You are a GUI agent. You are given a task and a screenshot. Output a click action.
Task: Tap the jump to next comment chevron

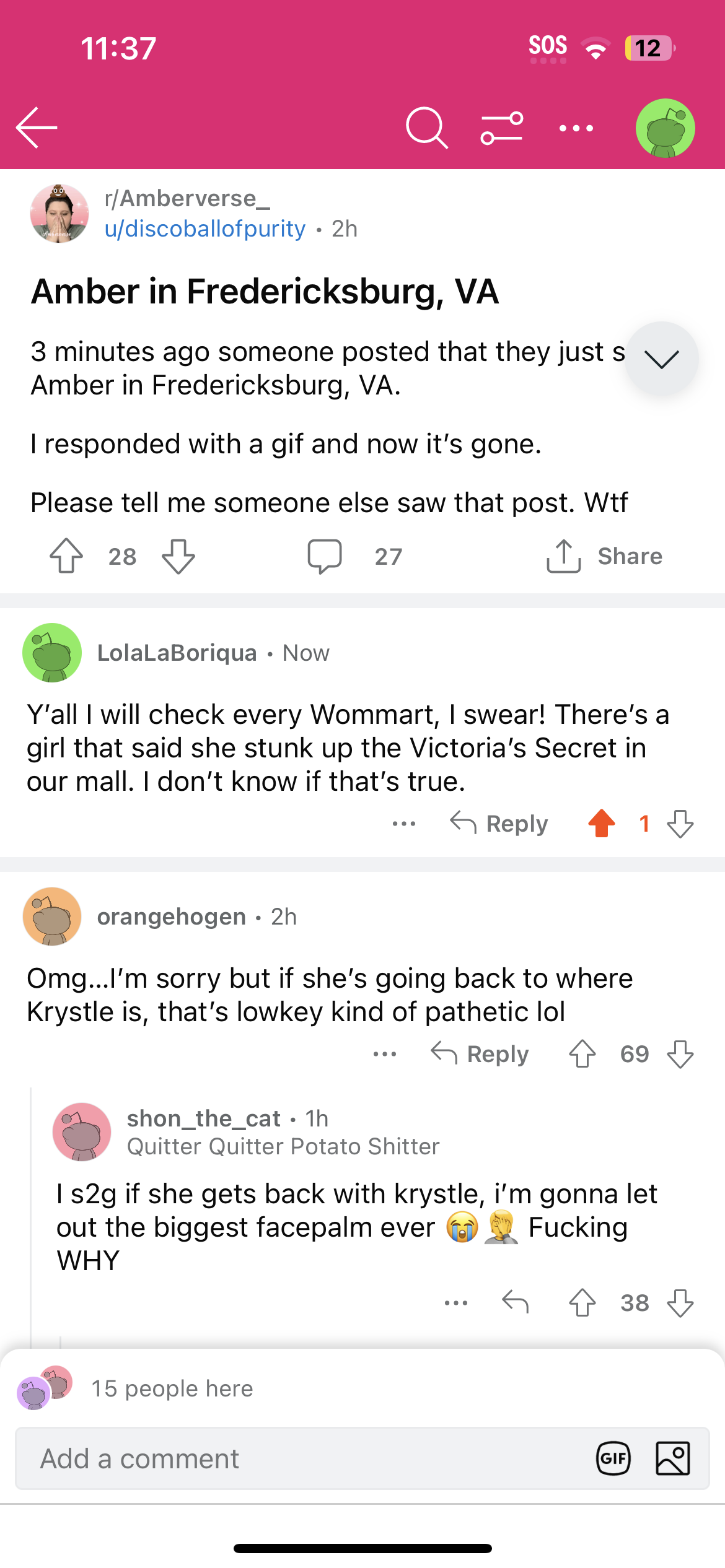(x=662, y=359)
